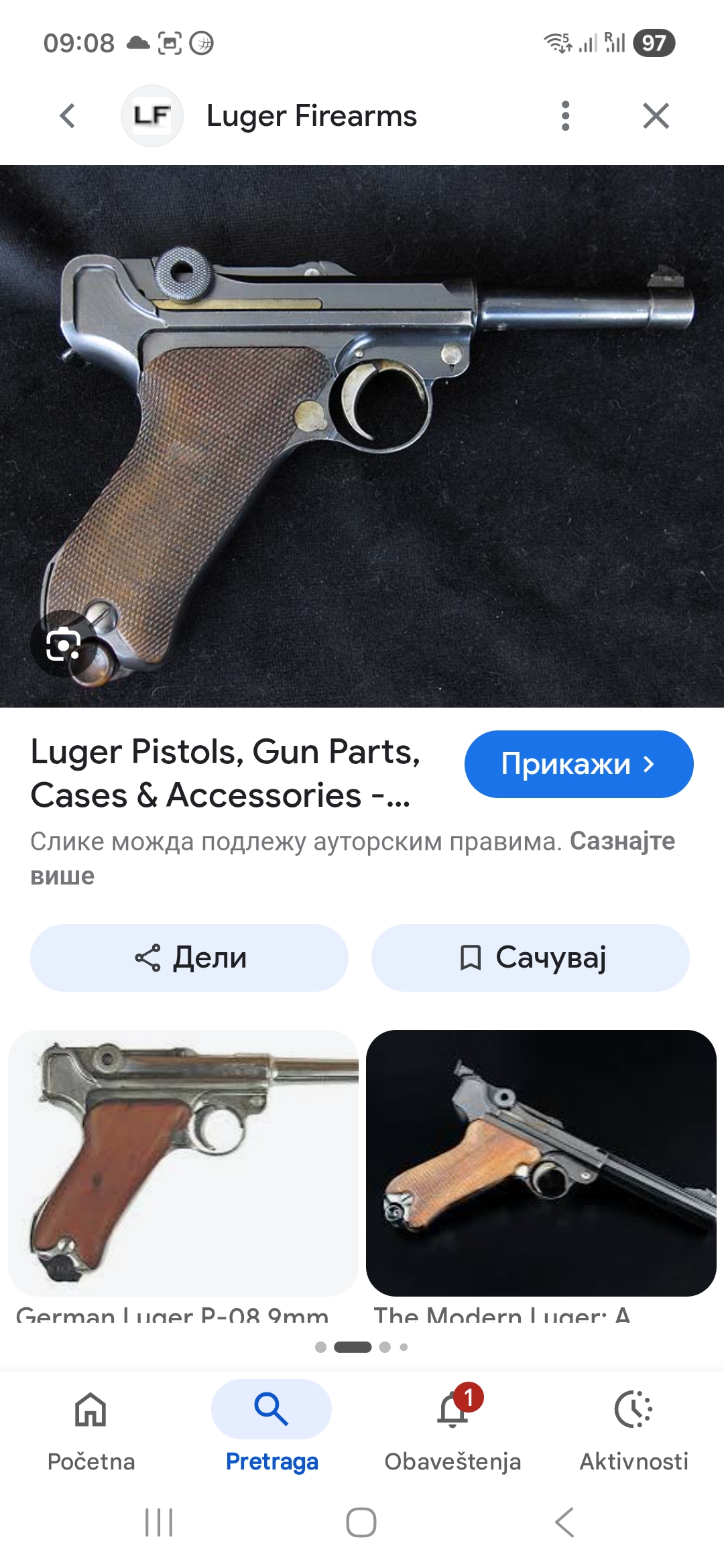Share the image with Дели

pyautogui.click(x=189, y=958)
